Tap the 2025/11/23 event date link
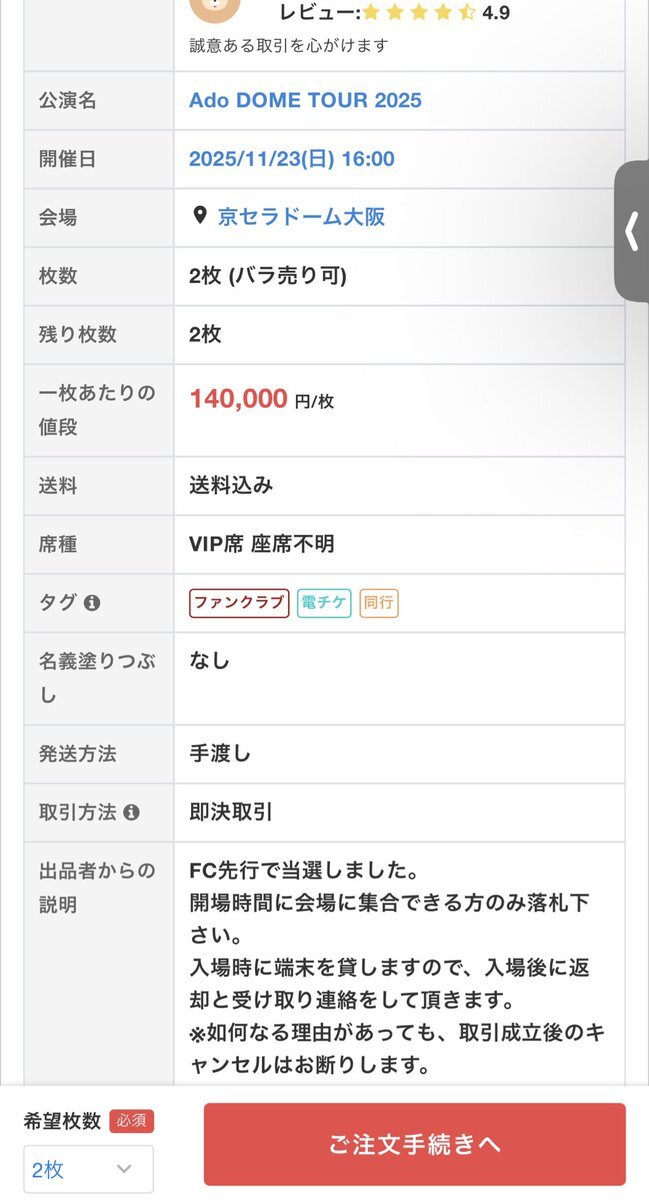The height and width of the screenshot is (1200, 649). click(292, 159)
